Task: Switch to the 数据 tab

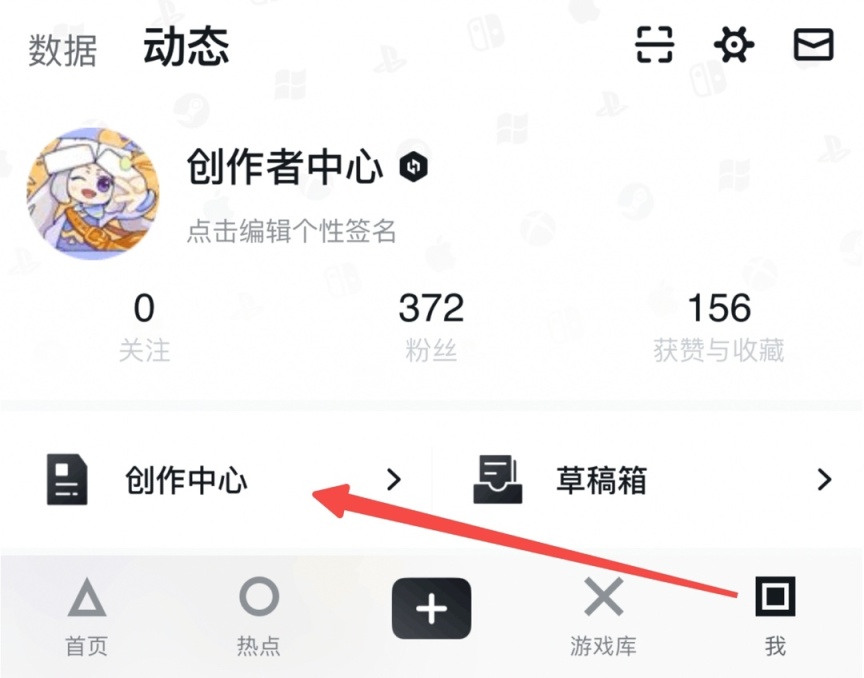Action: [x=62, y=50]
